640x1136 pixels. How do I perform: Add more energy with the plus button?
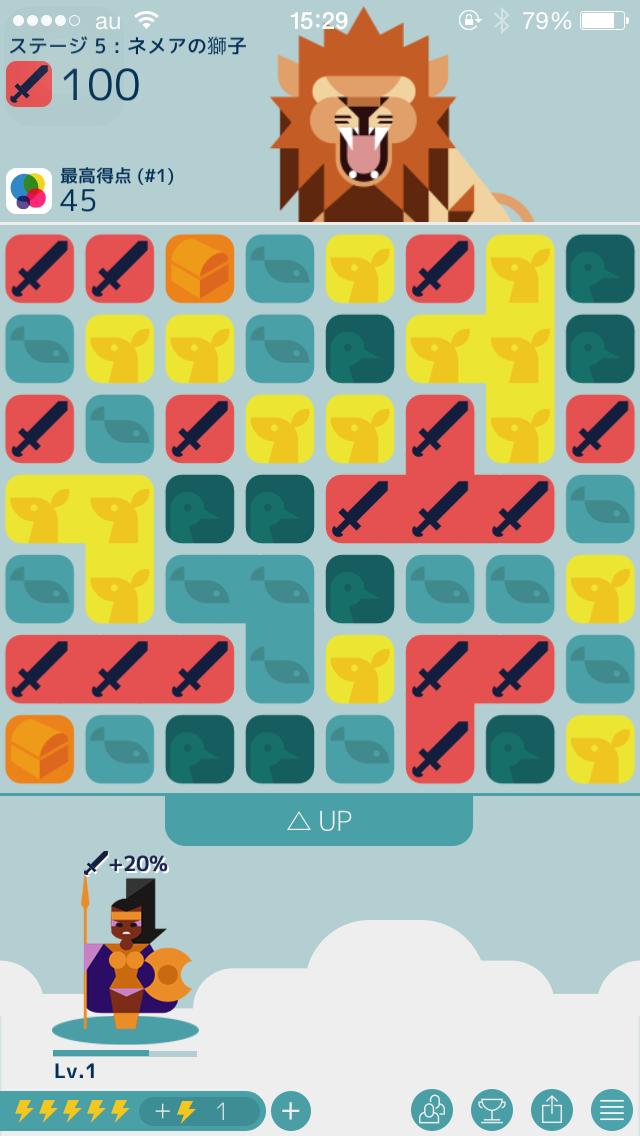coord(290,1110)
